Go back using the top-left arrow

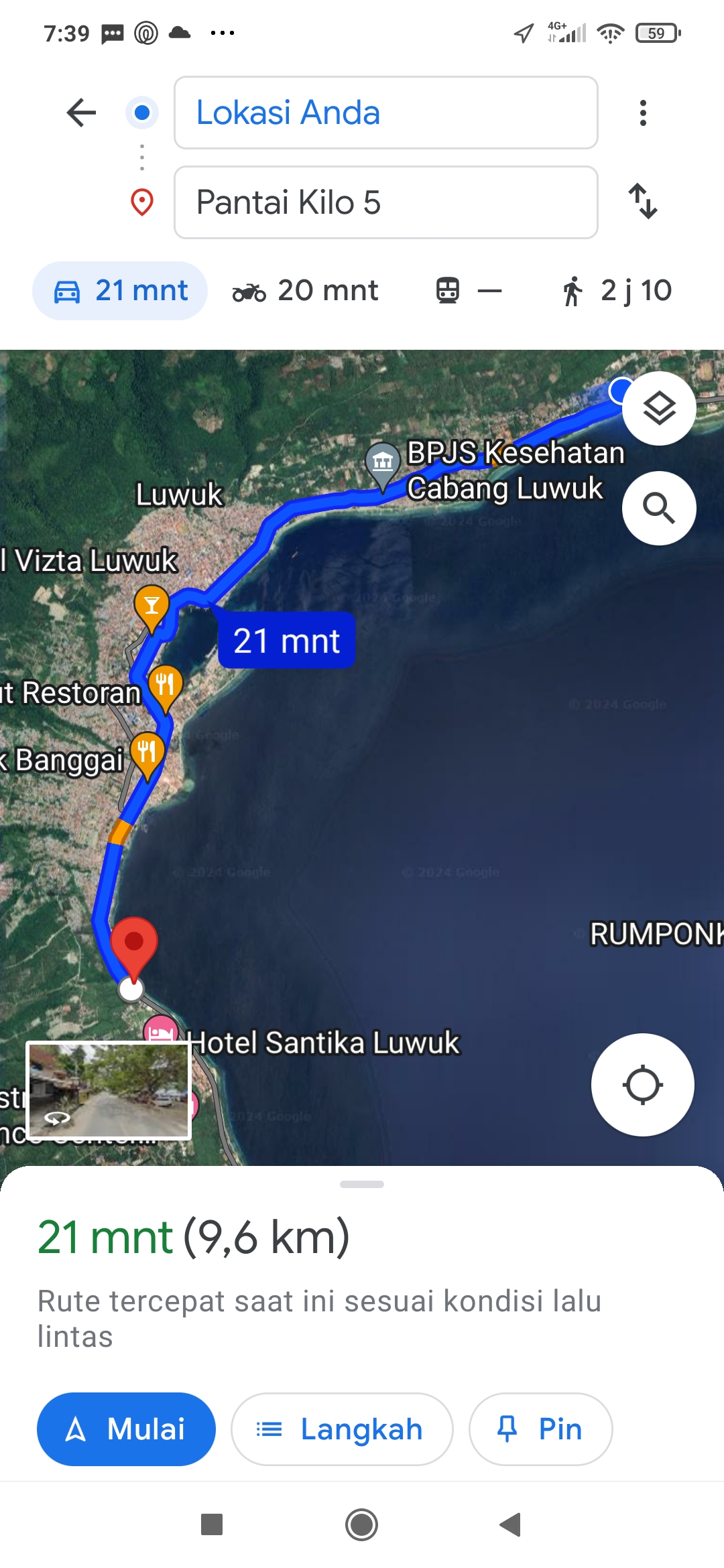click(x=82, y=113)
